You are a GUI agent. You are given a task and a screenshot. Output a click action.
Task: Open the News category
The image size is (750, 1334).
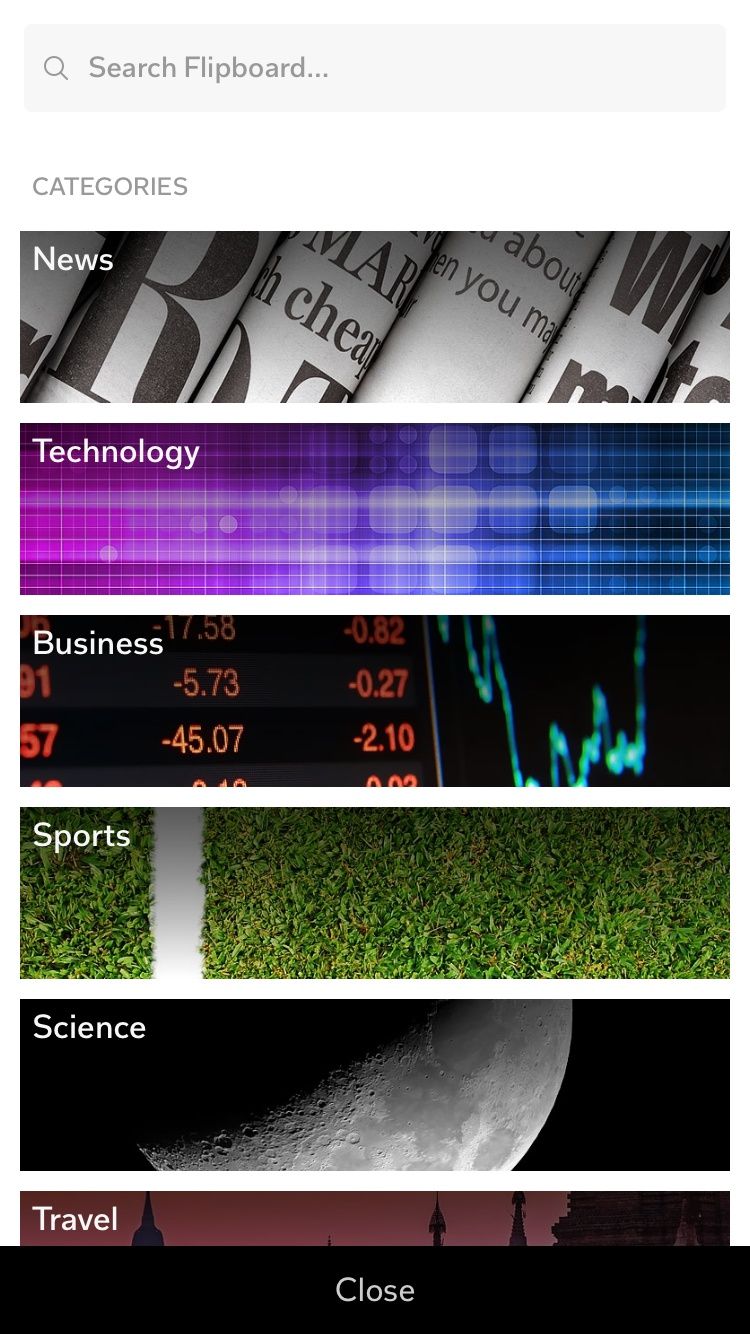pyautogui.click(x=375, y=317)
